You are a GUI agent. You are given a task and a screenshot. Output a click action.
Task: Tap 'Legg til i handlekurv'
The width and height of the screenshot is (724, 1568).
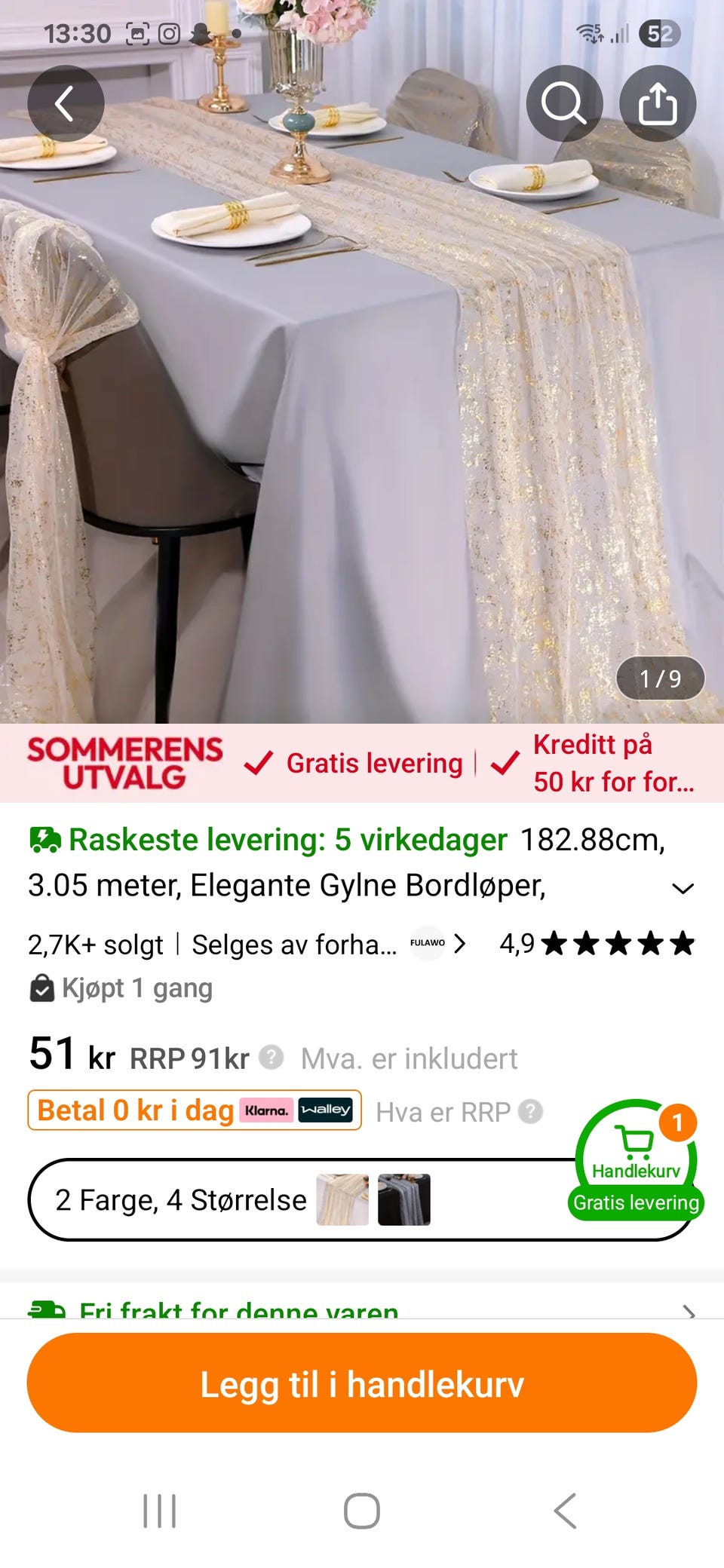point(362,1383)
